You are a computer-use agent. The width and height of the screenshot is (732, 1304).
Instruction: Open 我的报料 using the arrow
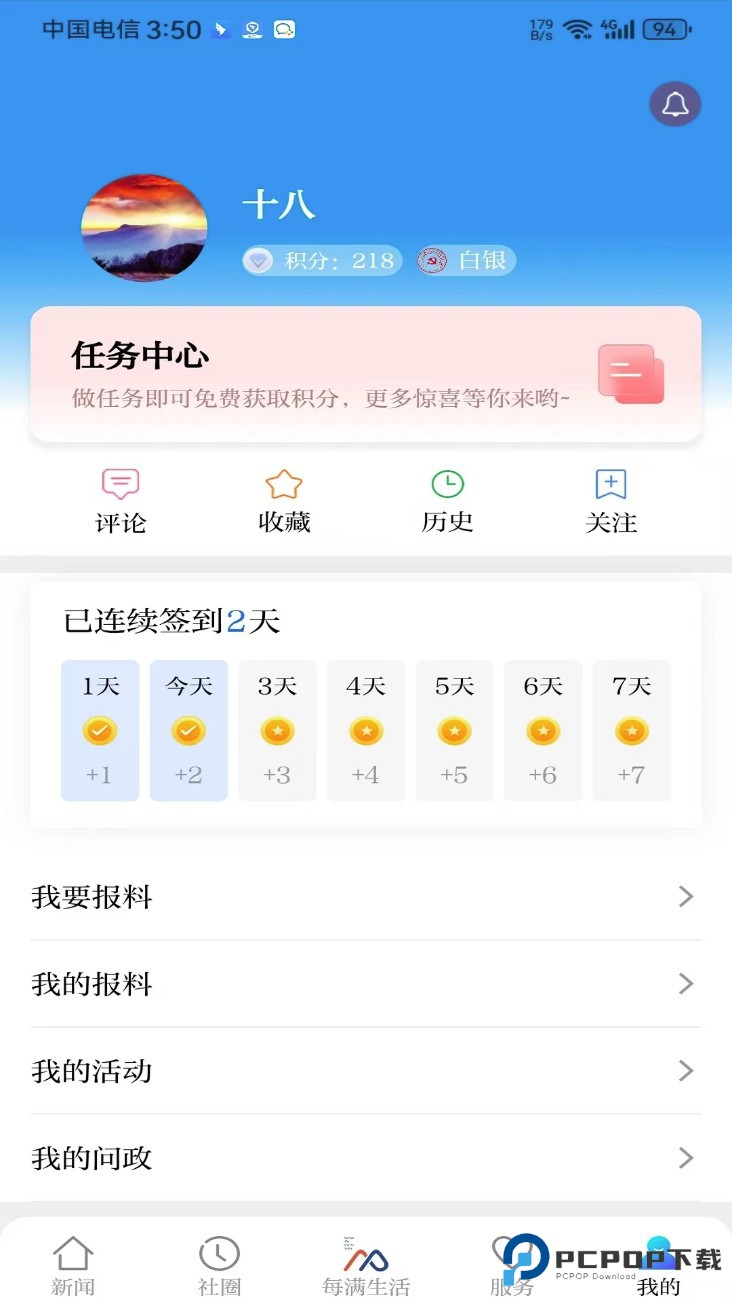(686, 984)
